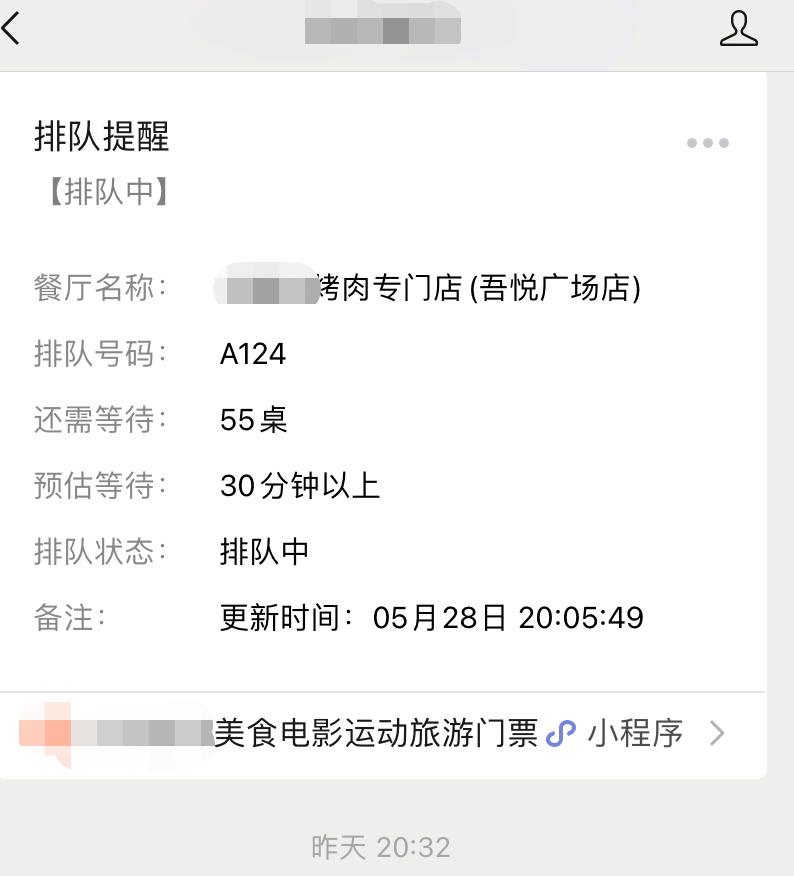
Task: Go back using the top-left arrow
Action: coord(12,30)
